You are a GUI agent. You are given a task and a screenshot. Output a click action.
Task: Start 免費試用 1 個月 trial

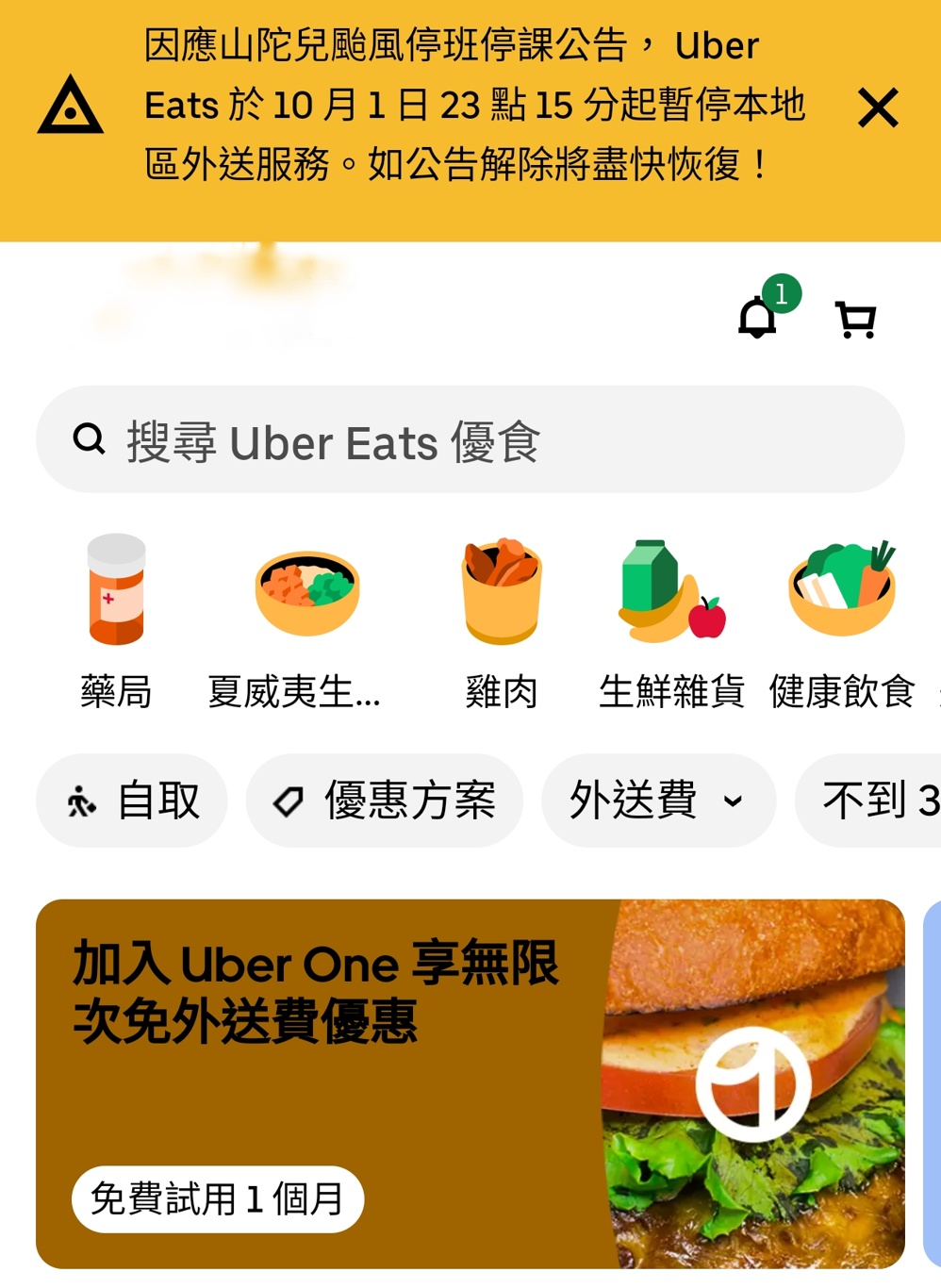pos(218,1199)
